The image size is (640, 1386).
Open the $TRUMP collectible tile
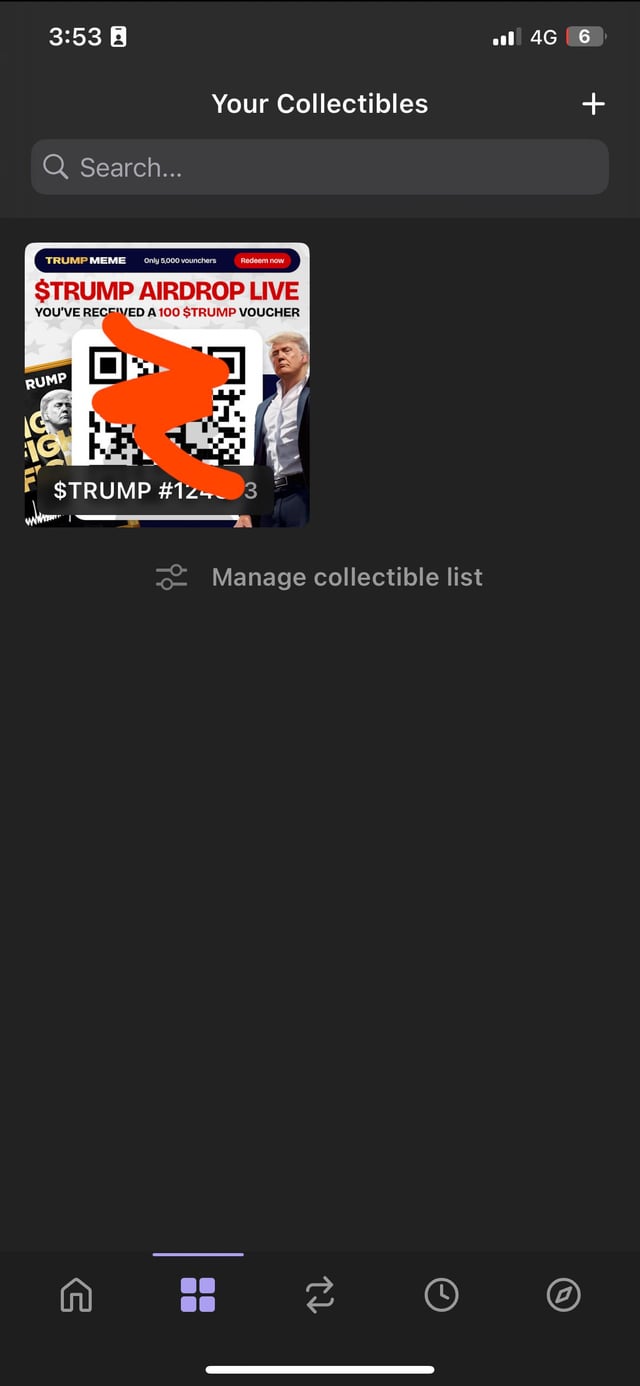tap(167, 385)
